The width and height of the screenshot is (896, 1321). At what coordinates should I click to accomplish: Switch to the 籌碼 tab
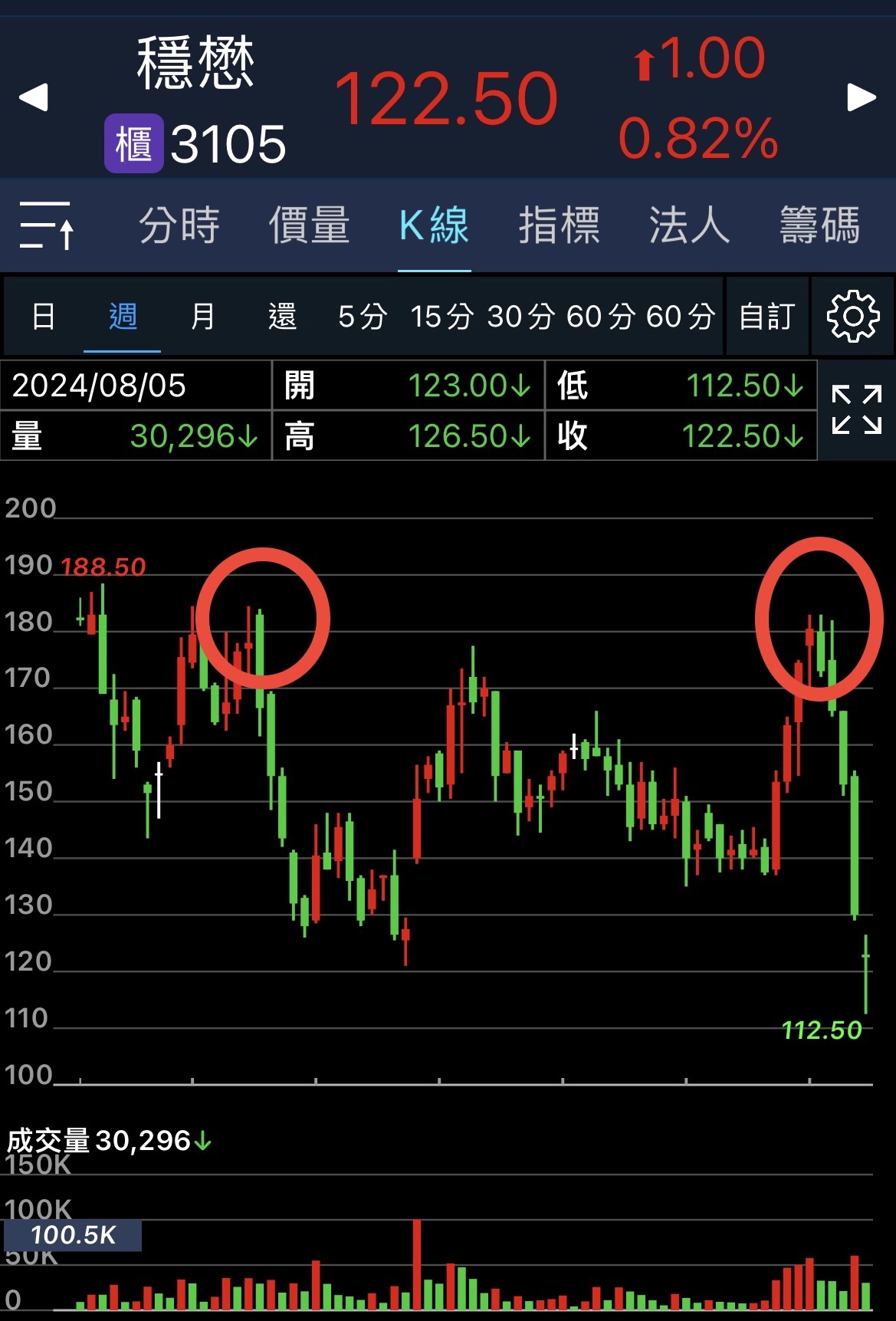pyautogui.click(x=819, y=225)
